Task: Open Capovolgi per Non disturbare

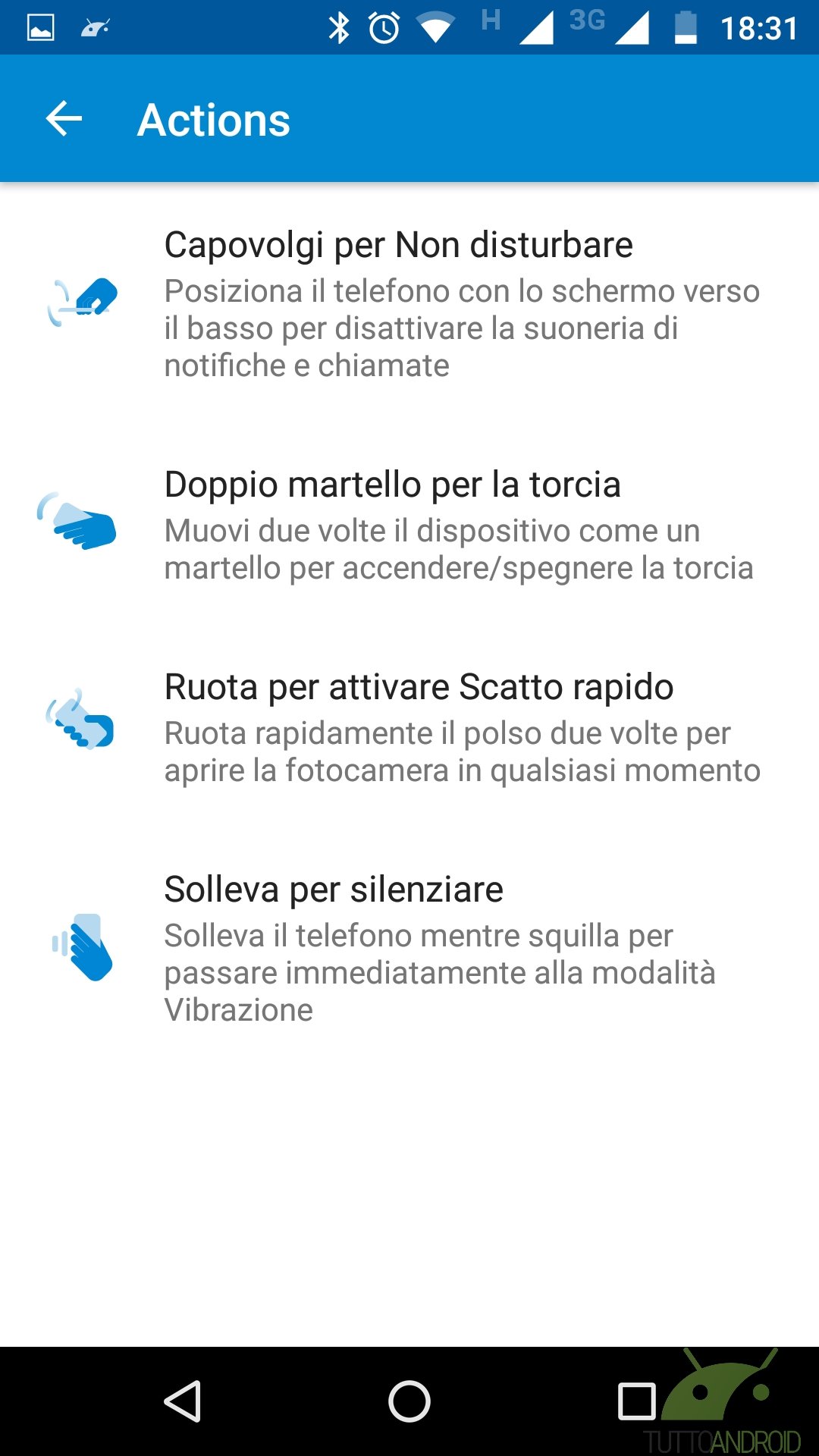Action: 409,303
